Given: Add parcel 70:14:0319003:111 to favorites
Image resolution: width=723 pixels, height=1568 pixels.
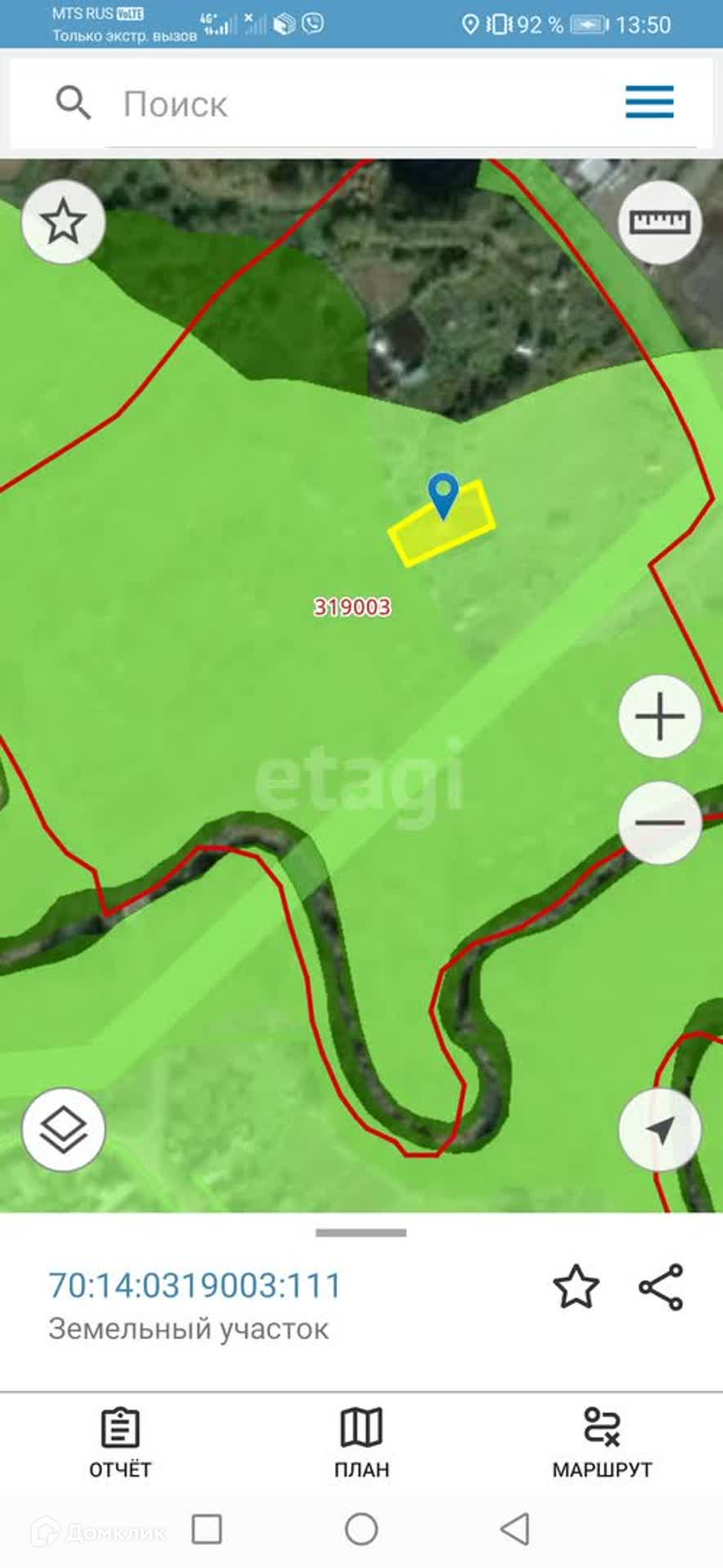Looking at the screenshot, I should (576, 1286).
